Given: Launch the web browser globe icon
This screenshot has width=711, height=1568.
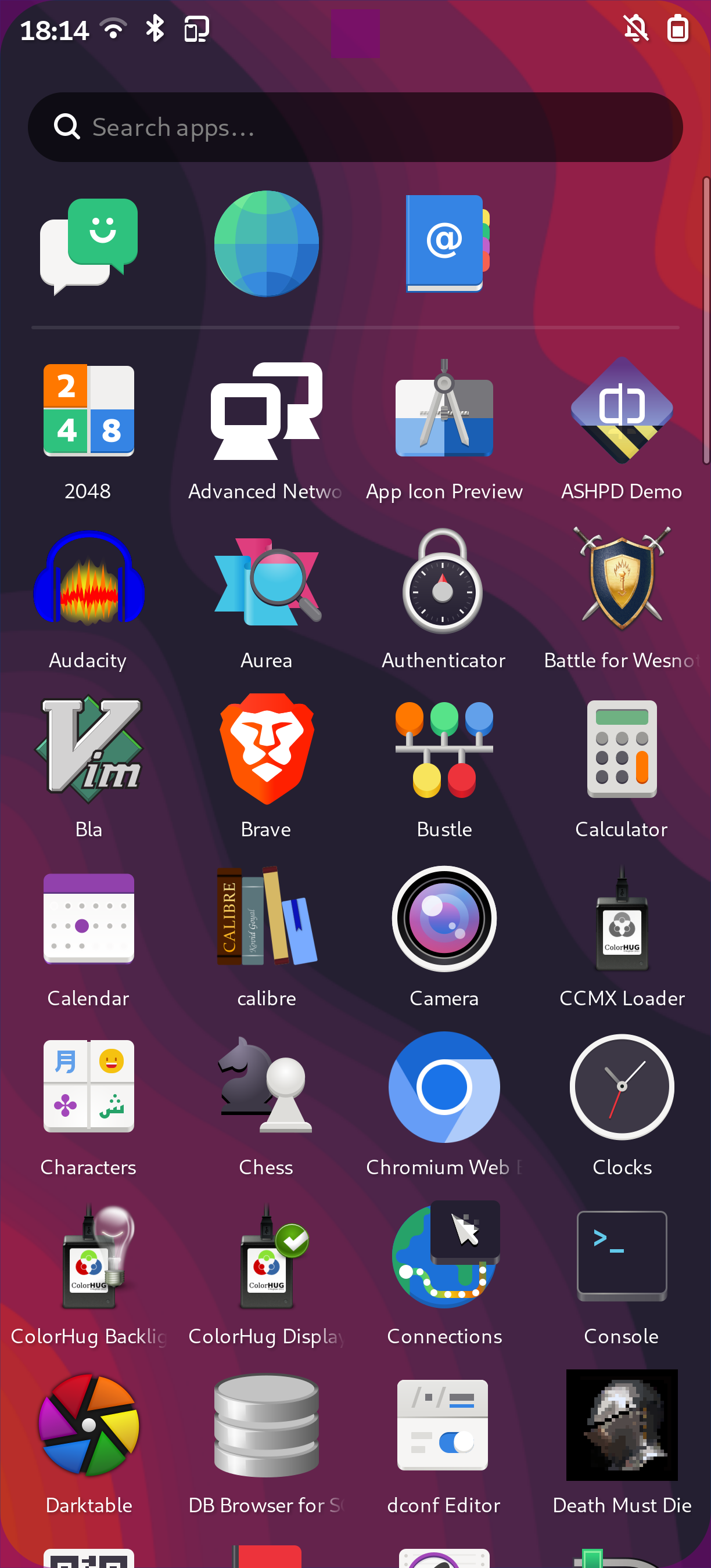Looking at the screenshot, I should (267, 244).
